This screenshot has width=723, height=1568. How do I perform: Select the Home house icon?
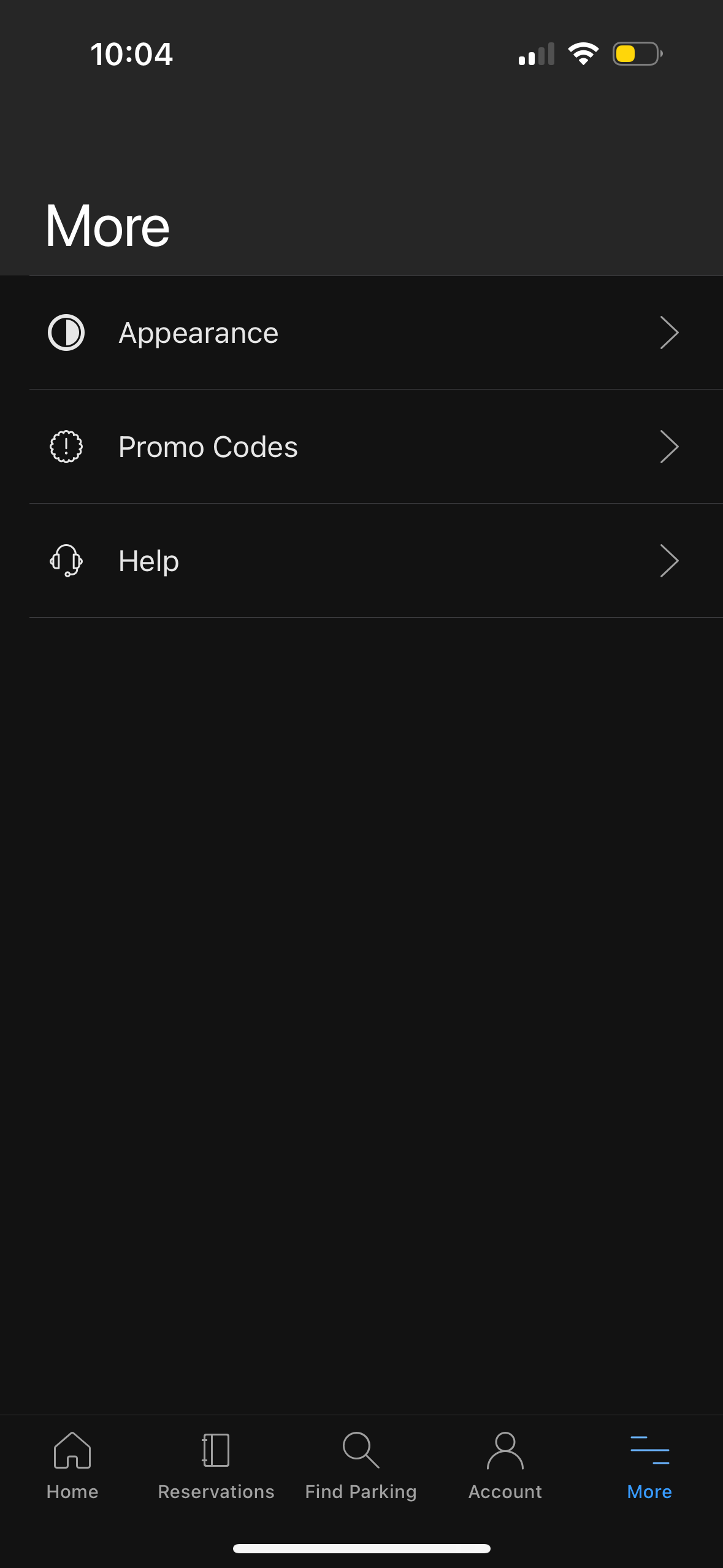pos(72,1451)
